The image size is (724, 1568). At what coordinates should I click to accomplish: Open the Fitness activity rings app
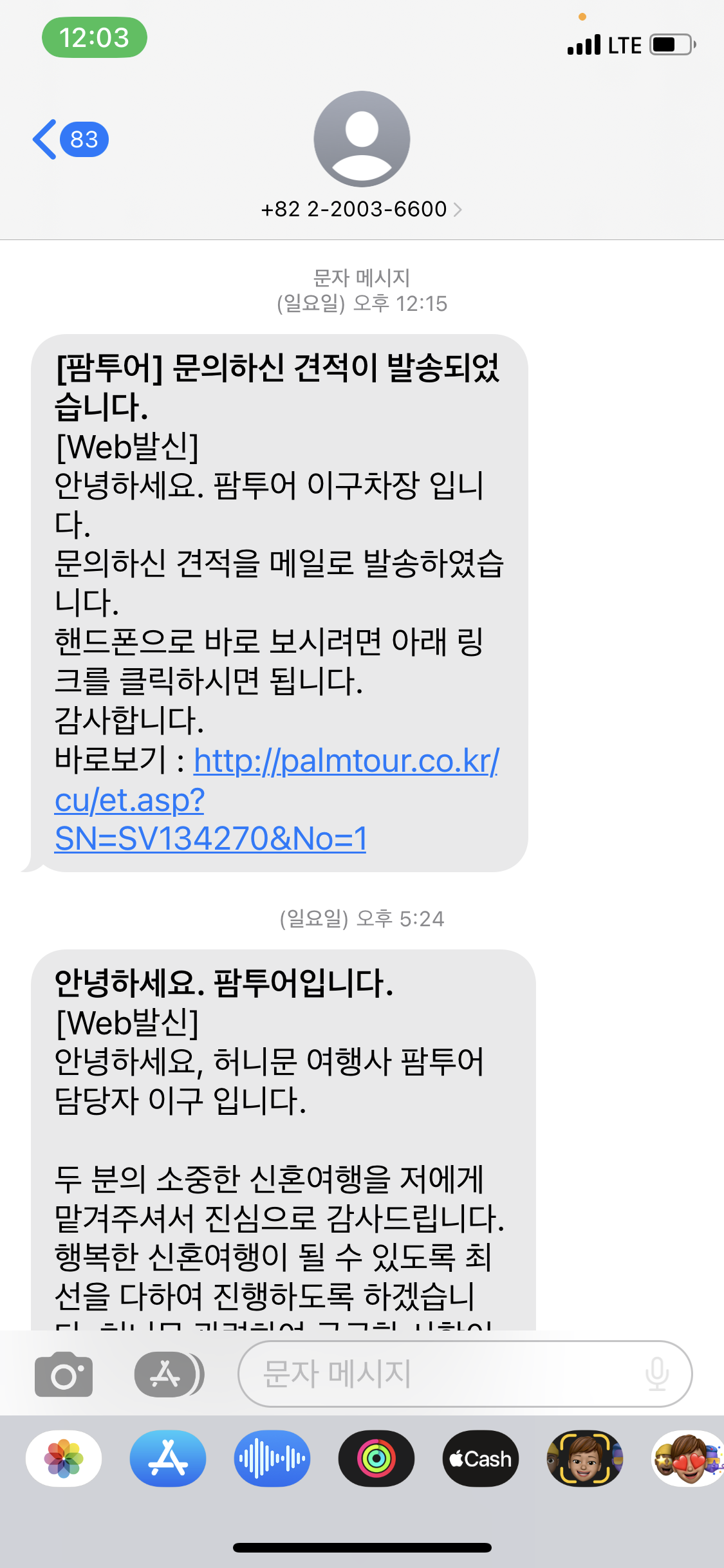[x=376, y=1459]
